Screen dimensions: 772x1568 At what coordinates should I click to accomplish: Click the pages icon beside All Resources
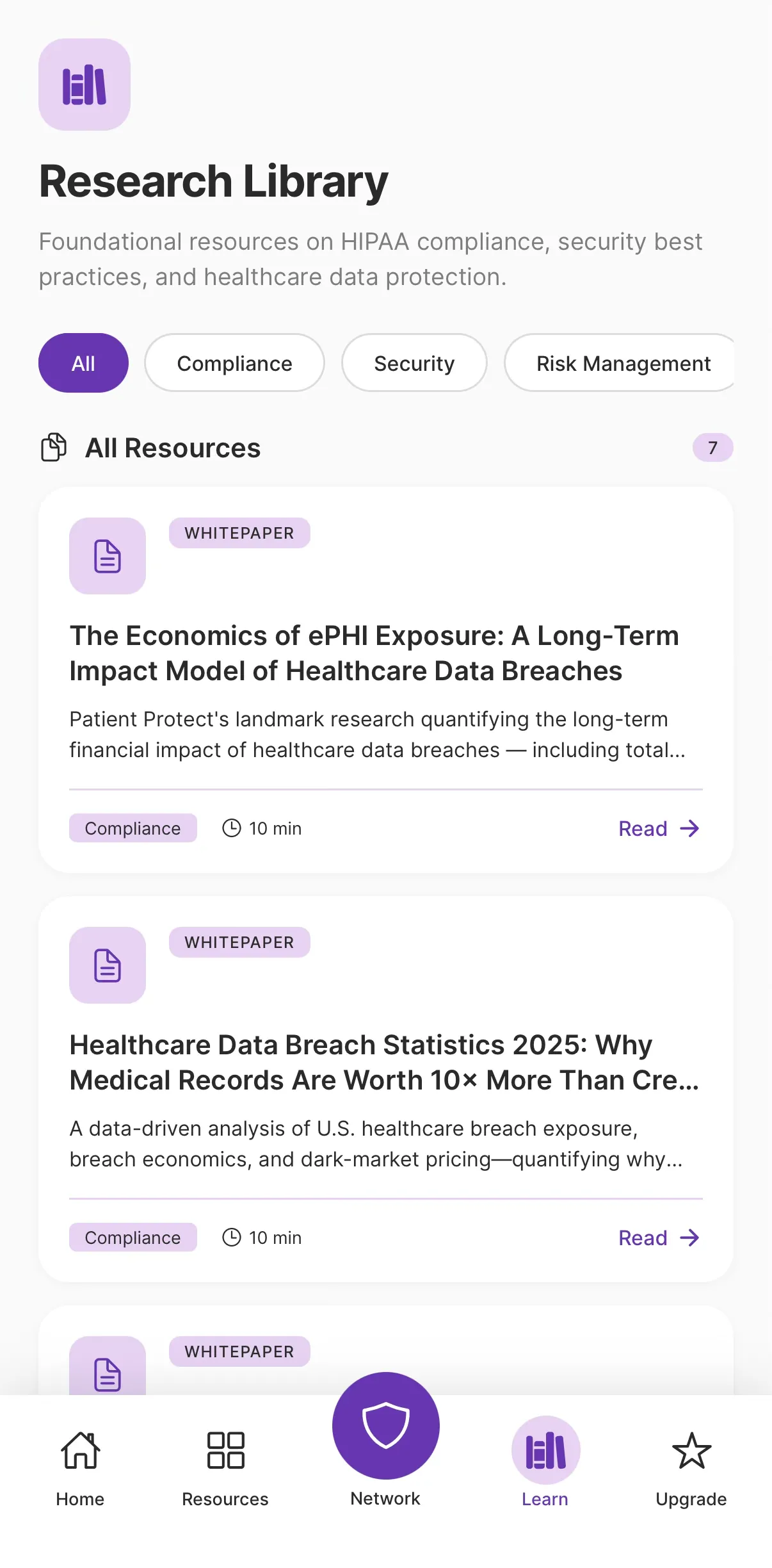click(54, 448)
